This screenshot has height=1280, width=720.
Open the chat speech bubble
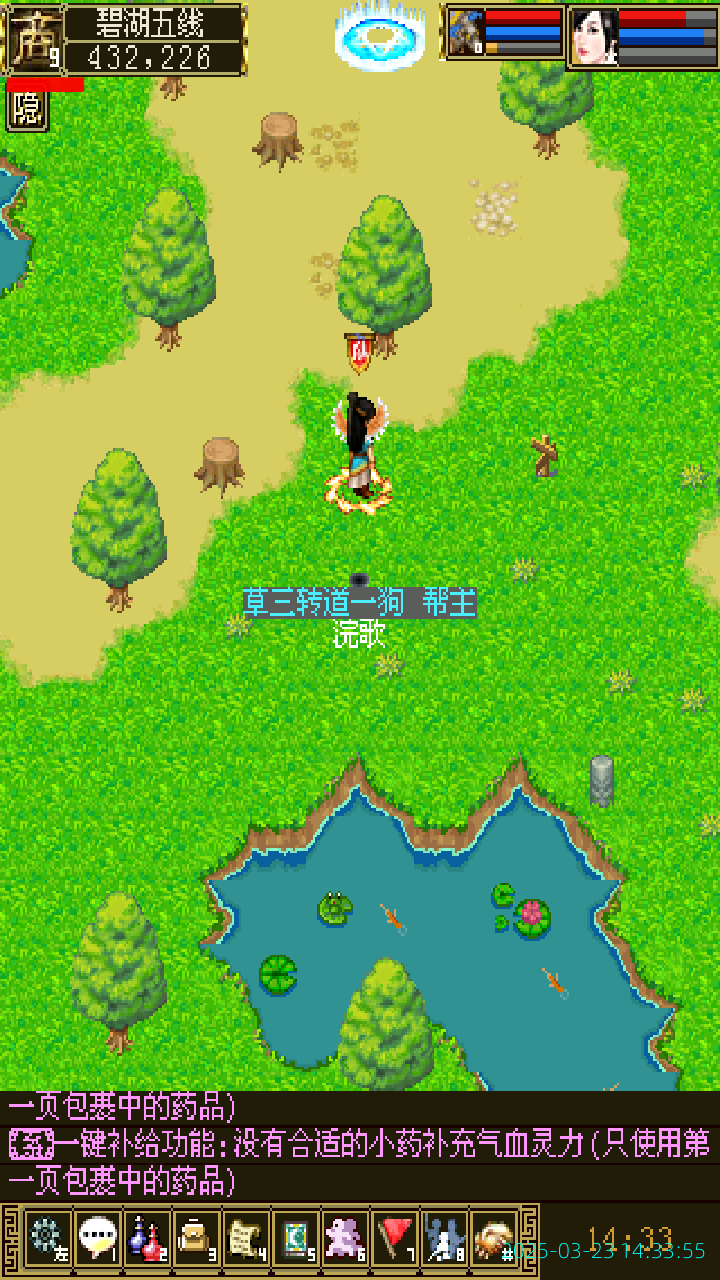pyautogui.click(x=97, y=1237)
